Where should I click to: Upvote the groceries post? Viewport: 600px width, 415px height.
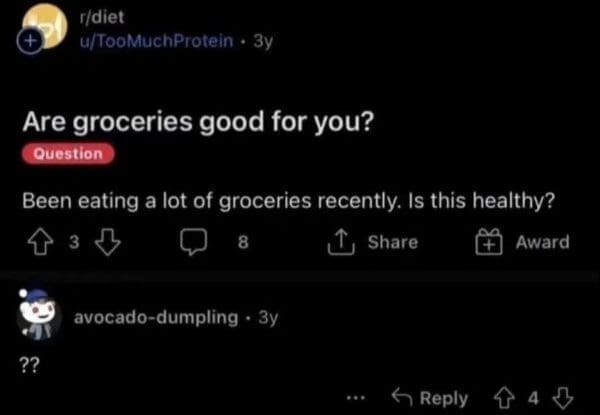point(39,242)
